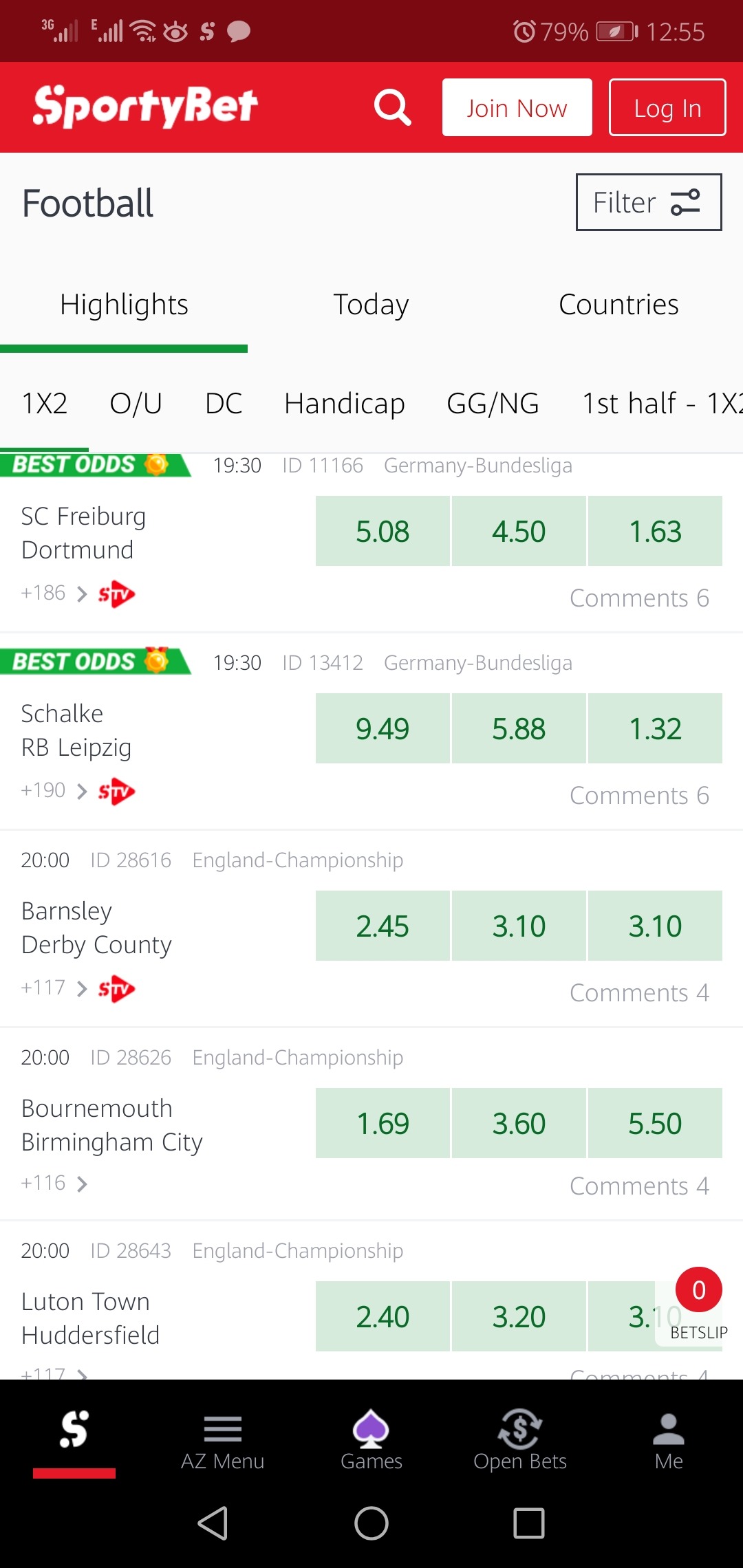This screenshot has height=1568, width=743.
Task: Pick 1.32 odds for RB Leipzig win
Action: pyautogui.click(x=655, y=728)
